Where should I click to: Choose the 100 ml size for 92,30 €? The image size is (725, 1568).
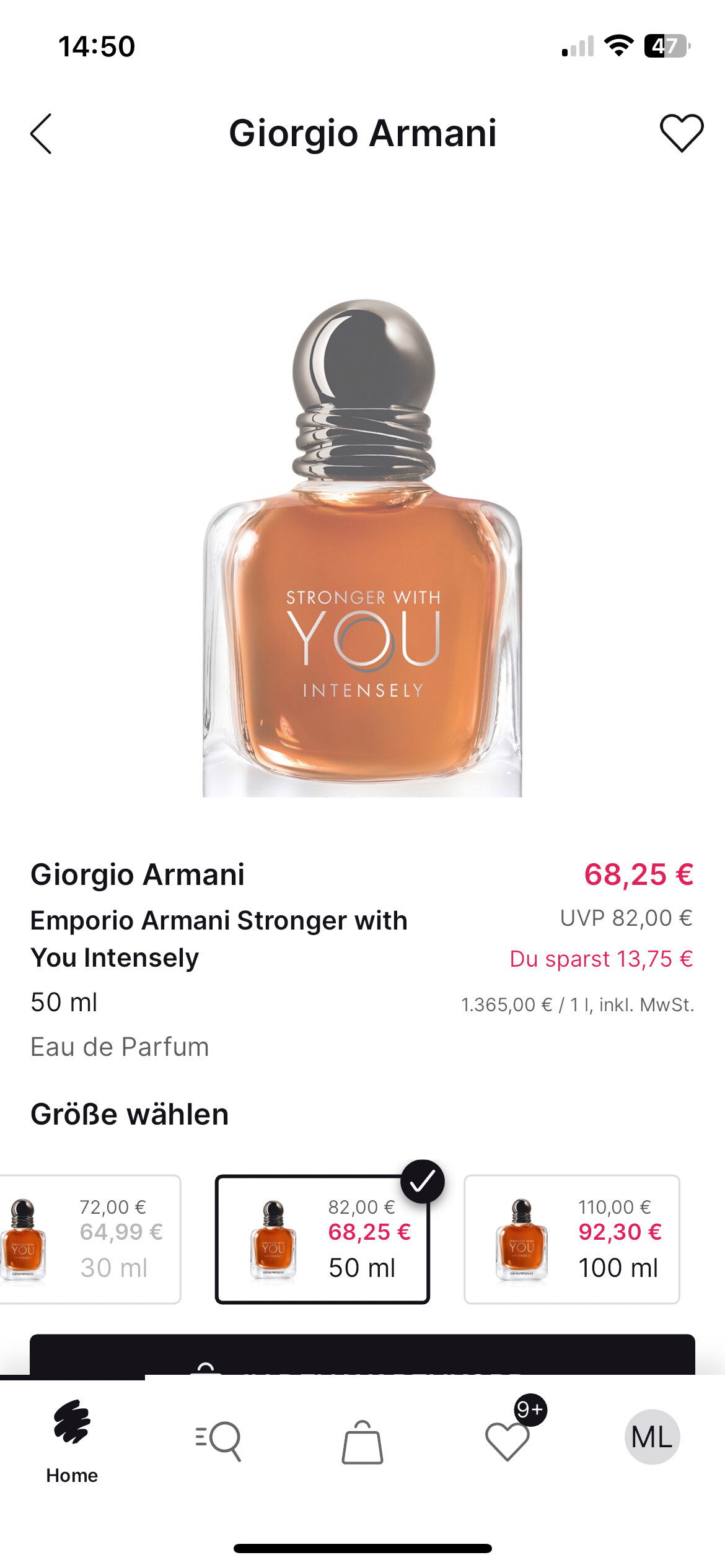click(572, 1239)
